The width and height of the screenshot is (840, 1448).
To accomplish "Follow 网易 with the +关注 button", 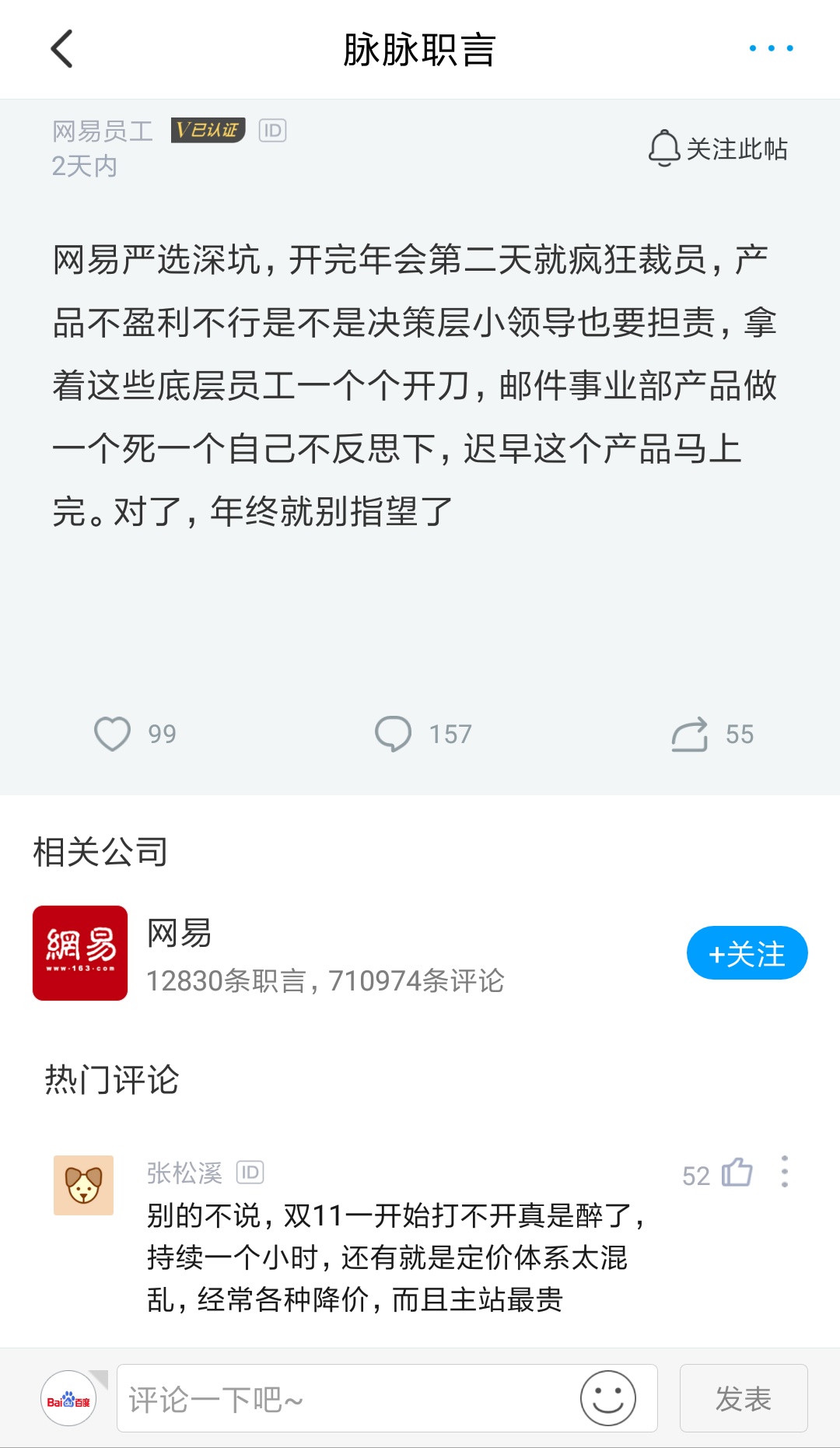I will point(746,953).
